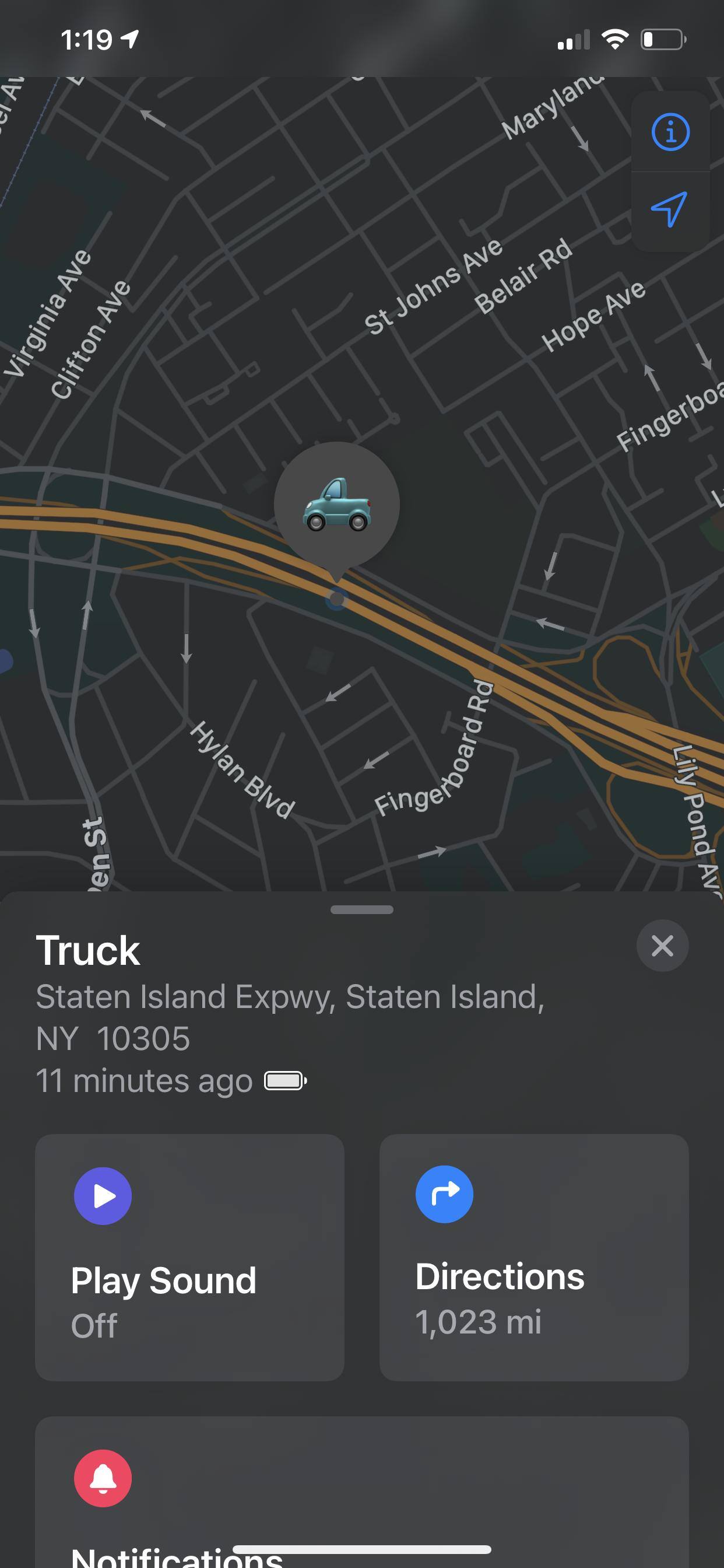Play Sound on the Truck
This screenshot has width=724, height=1568.
pyautogui.click(x=189, y=1257)
